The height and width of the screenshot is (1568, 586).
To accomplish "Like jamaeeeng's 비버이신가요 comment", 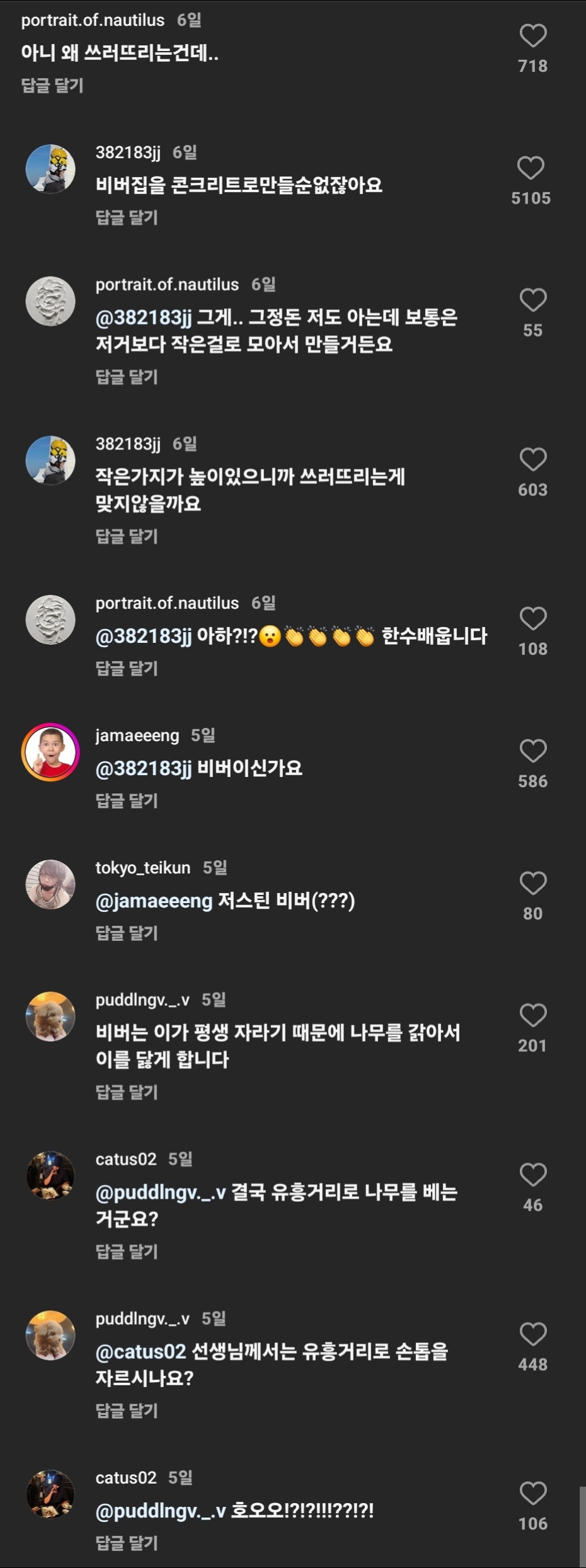I will click(x=532, y=752).
